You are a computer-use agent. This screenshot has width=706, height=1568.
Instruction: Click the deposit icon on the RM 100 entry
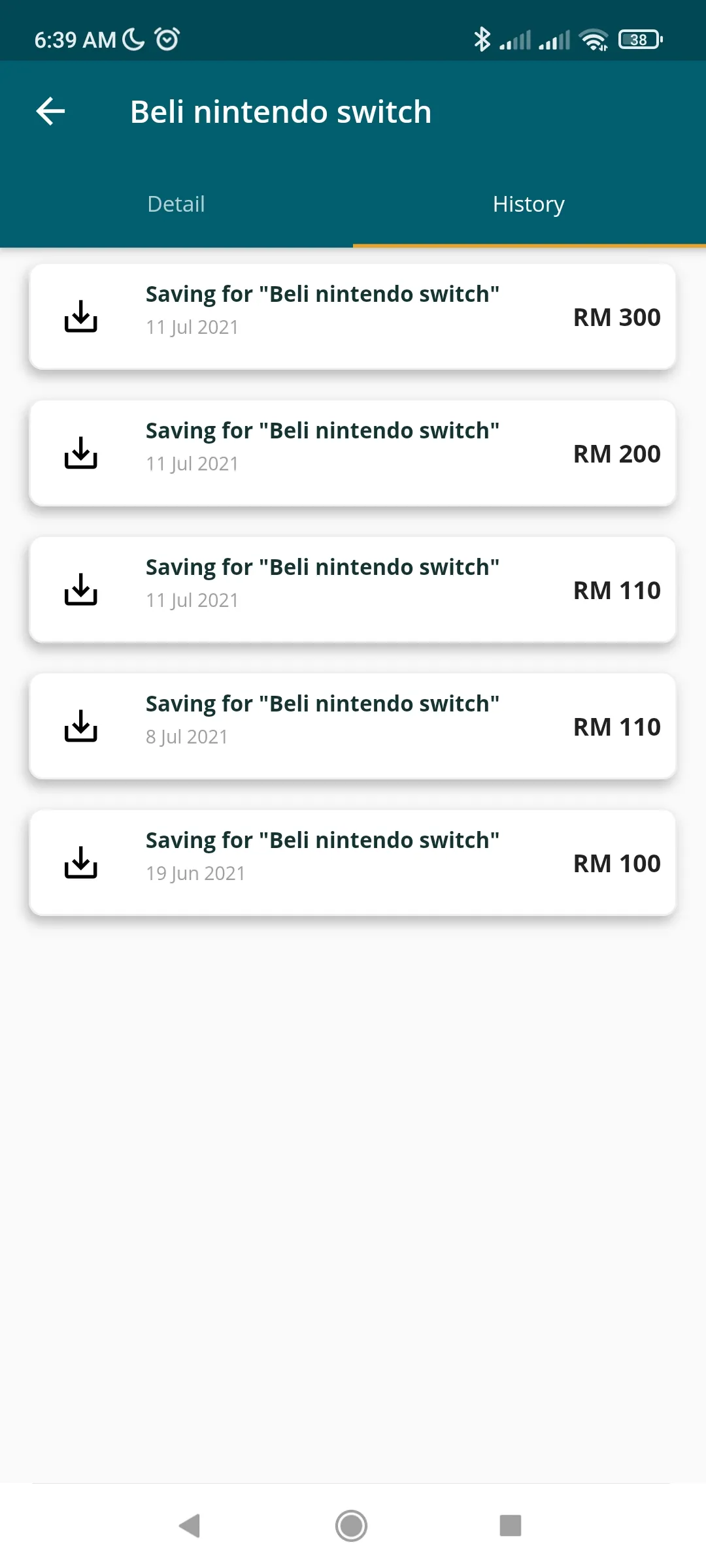tap(80, 863)
